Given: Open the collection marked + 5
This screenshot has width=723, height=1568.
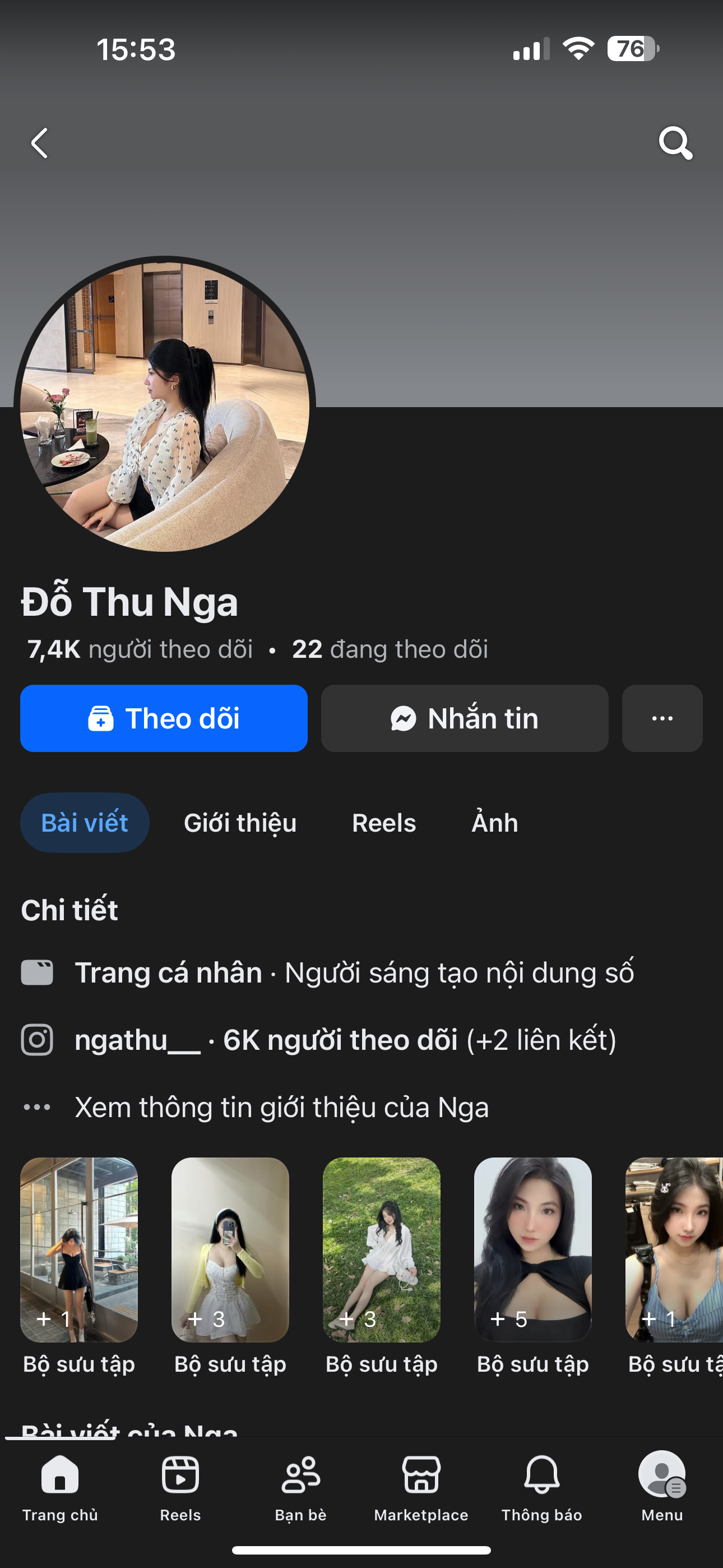Looking at the screenshot, I should [x=532, y=1250].
